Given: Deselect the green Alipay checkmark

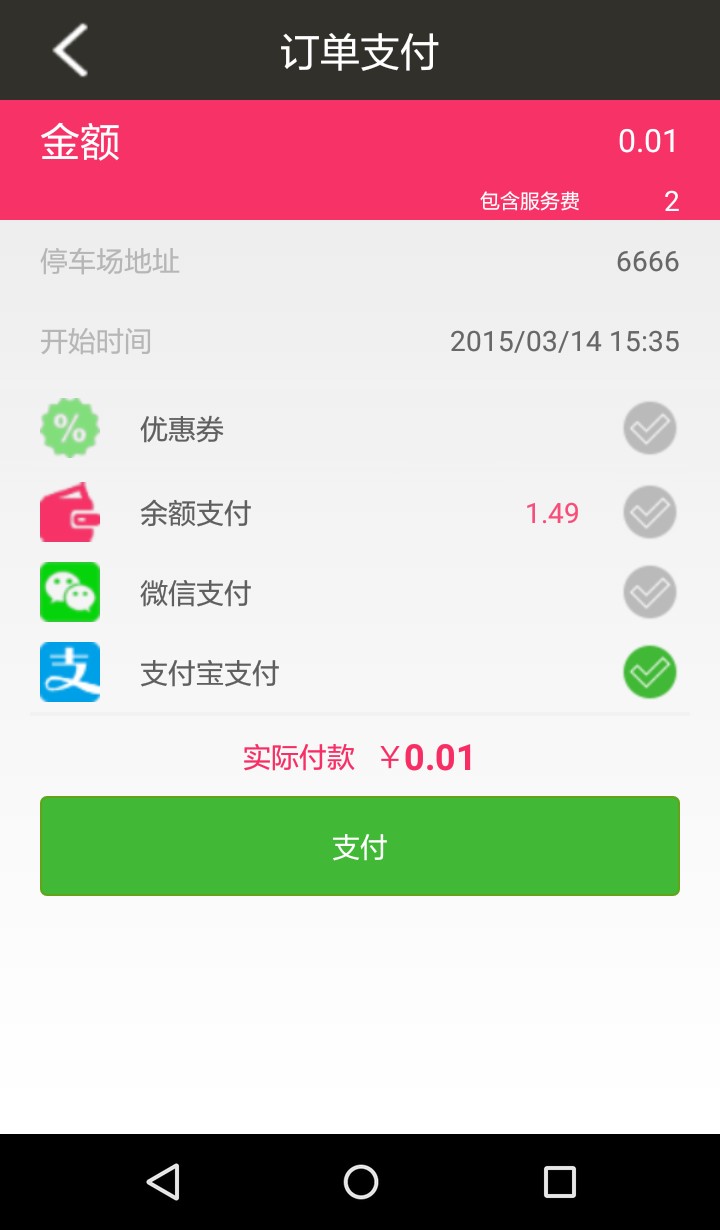Looking at the screenshot, I should 649,673.
